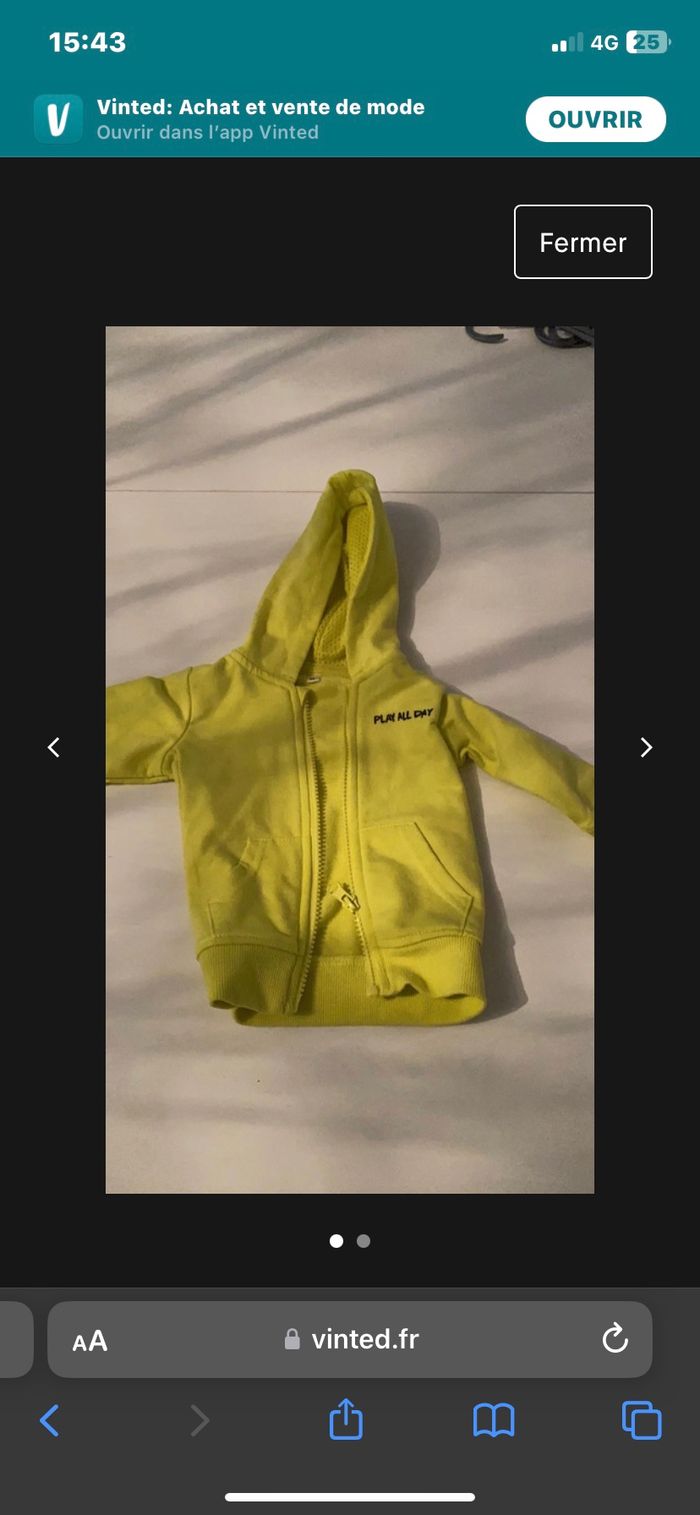Show all open Safari tabs
The width and height of the screenshot is (700, 1515).
coord(641,1420)
